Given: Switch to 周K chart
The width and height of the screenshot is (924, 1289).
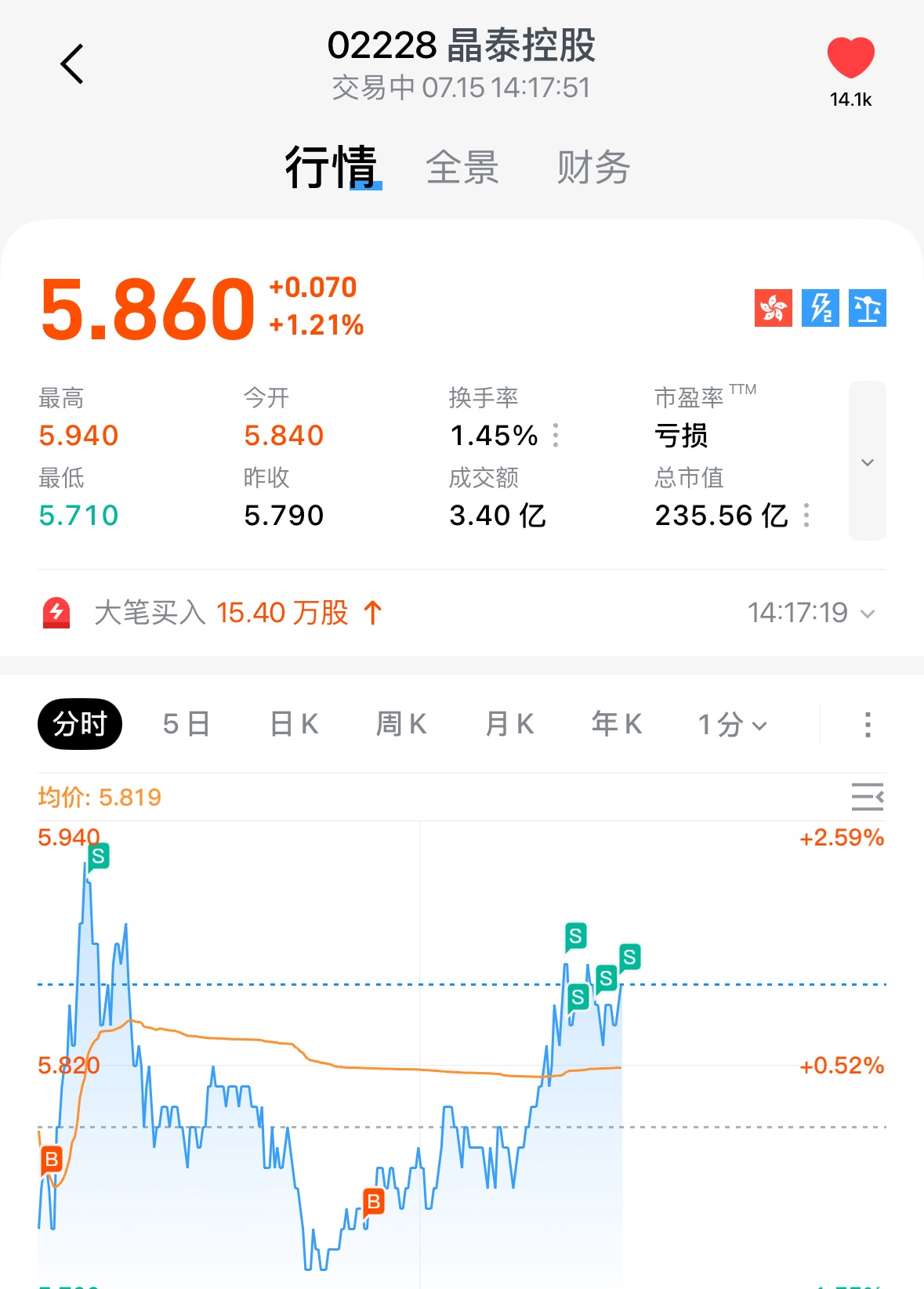Looking at the screenshot, I should tap(401, 724).
